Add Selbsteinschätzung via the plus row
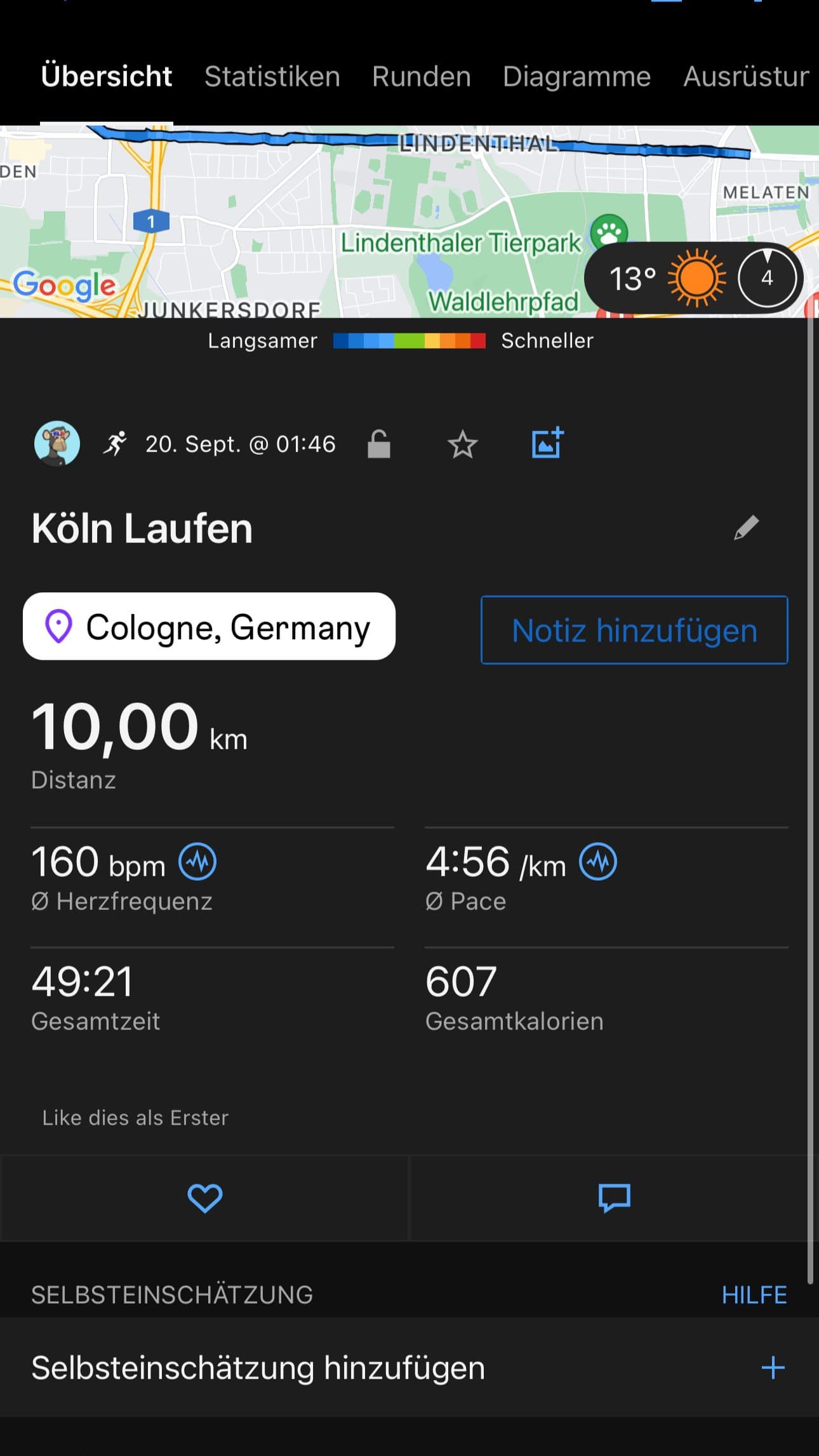Image resolution: width=819 pixels, height=1456 pixels. click(773, 1368)
